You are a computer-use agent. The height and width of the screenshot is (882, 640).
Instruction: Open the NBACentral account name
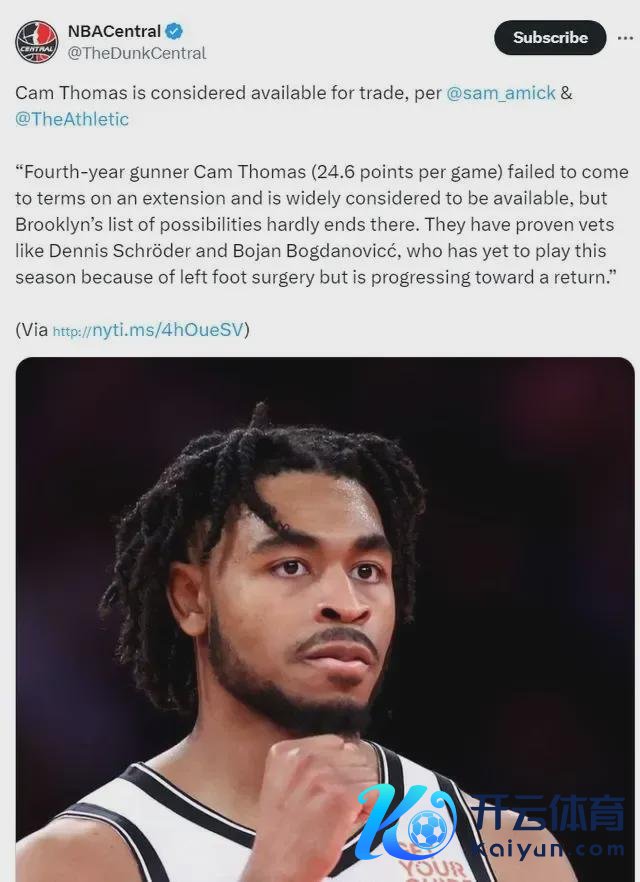114,31
